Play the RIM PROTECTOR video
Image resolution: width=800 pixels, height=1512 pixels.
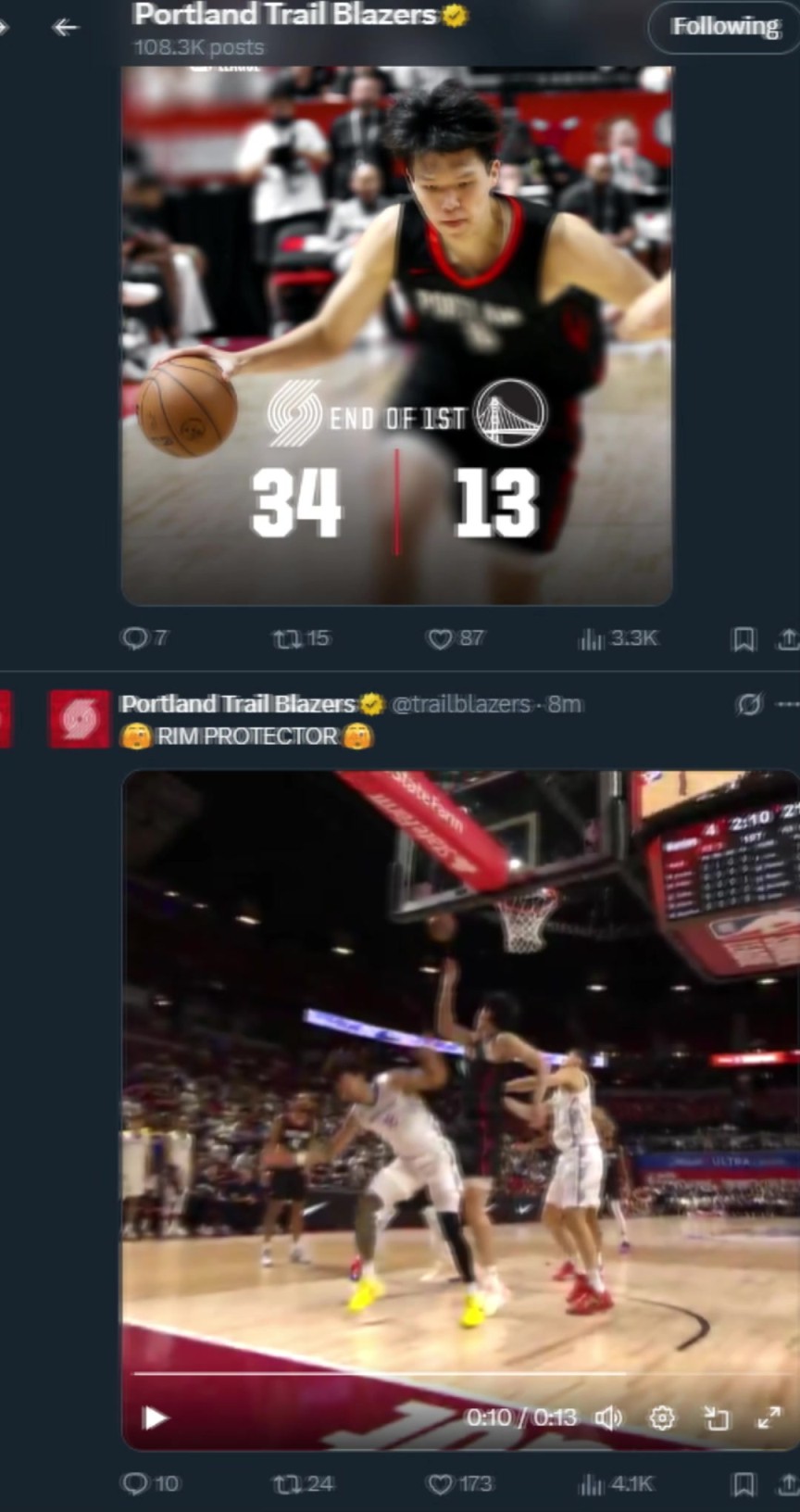pos(155,1417)
